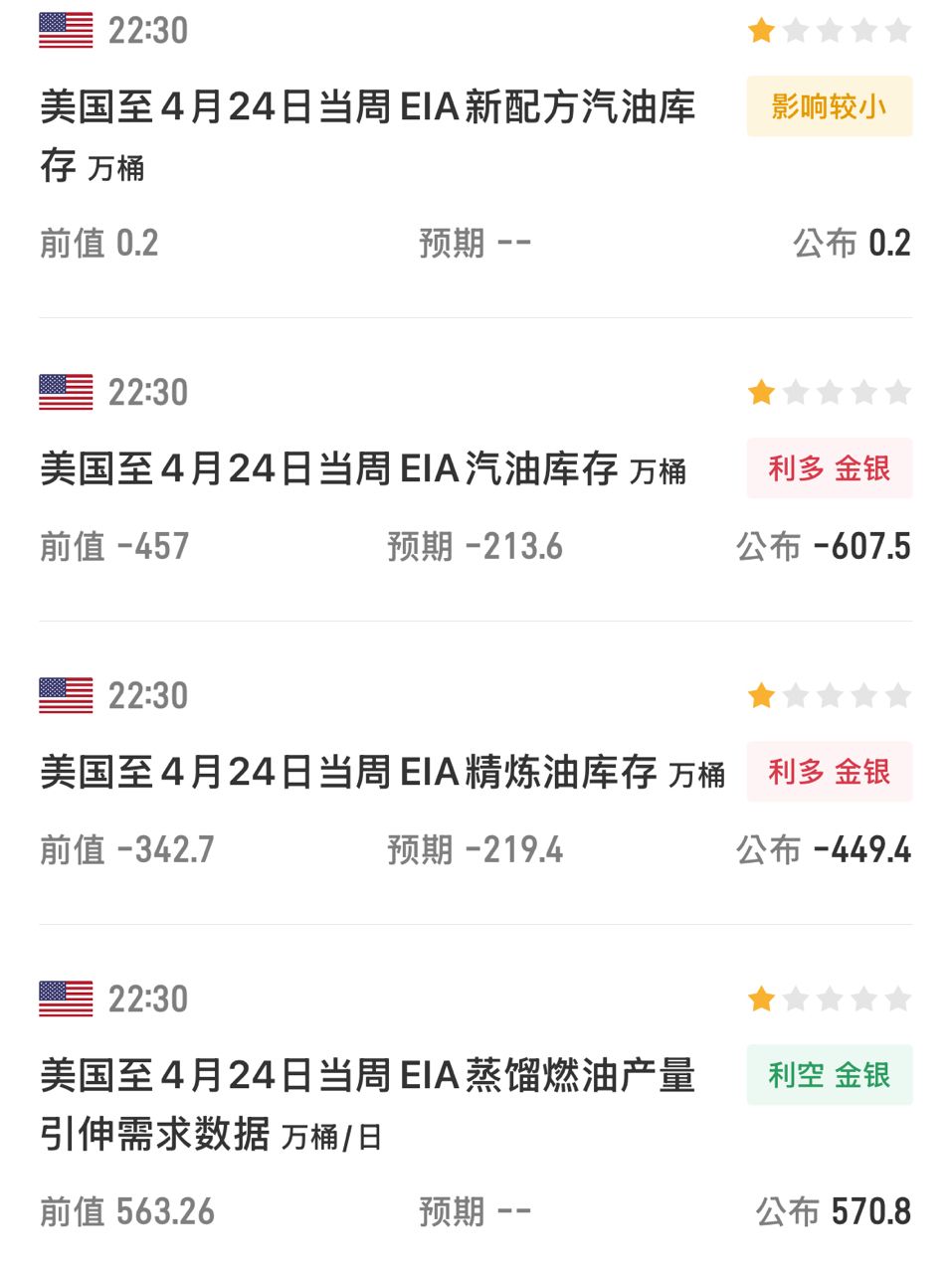Screen dimensions: 952x1273
Task: Open the EIA新配方汽油库存 data entry
Action: point(368,107)
